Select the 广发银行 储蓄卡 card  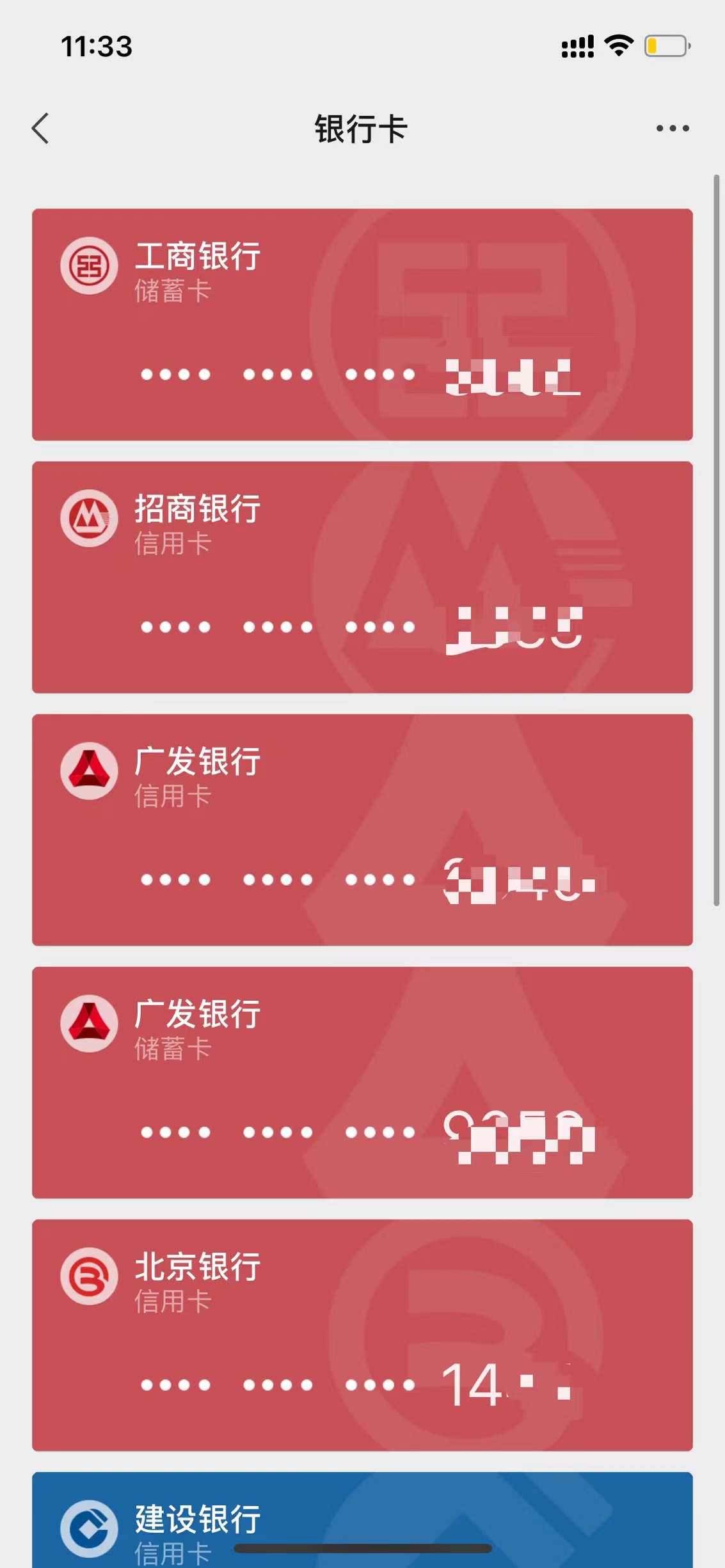tap(362, 1081)
